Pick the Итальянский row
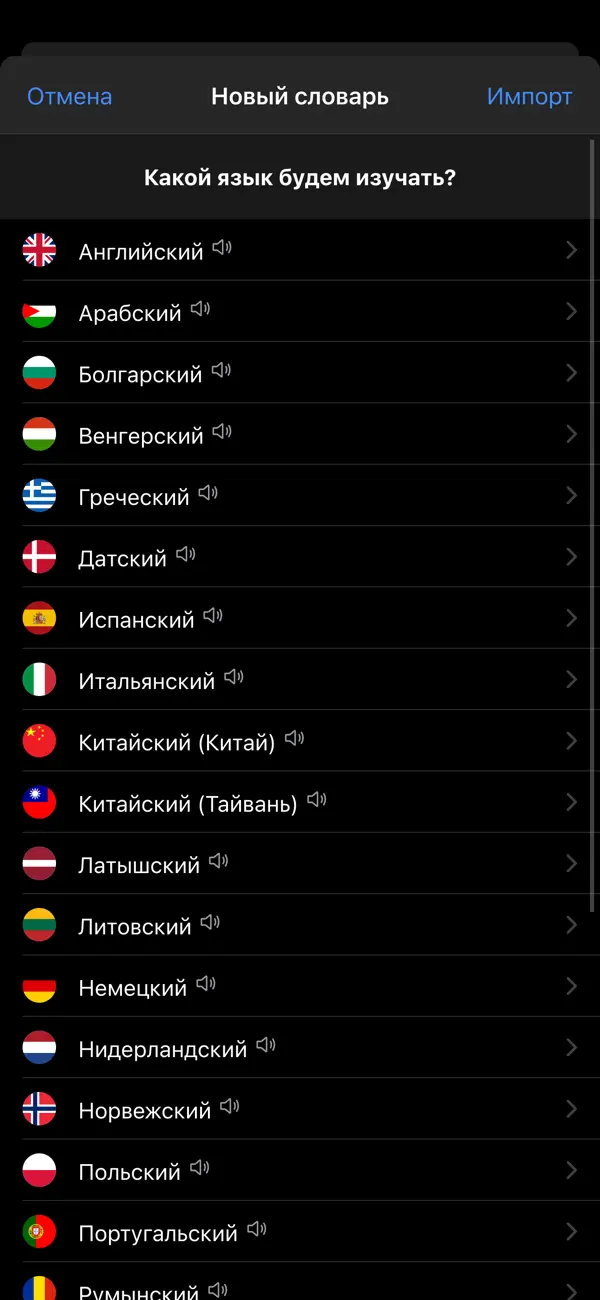This screenshot has height=1300, width=600. [300, 680]
